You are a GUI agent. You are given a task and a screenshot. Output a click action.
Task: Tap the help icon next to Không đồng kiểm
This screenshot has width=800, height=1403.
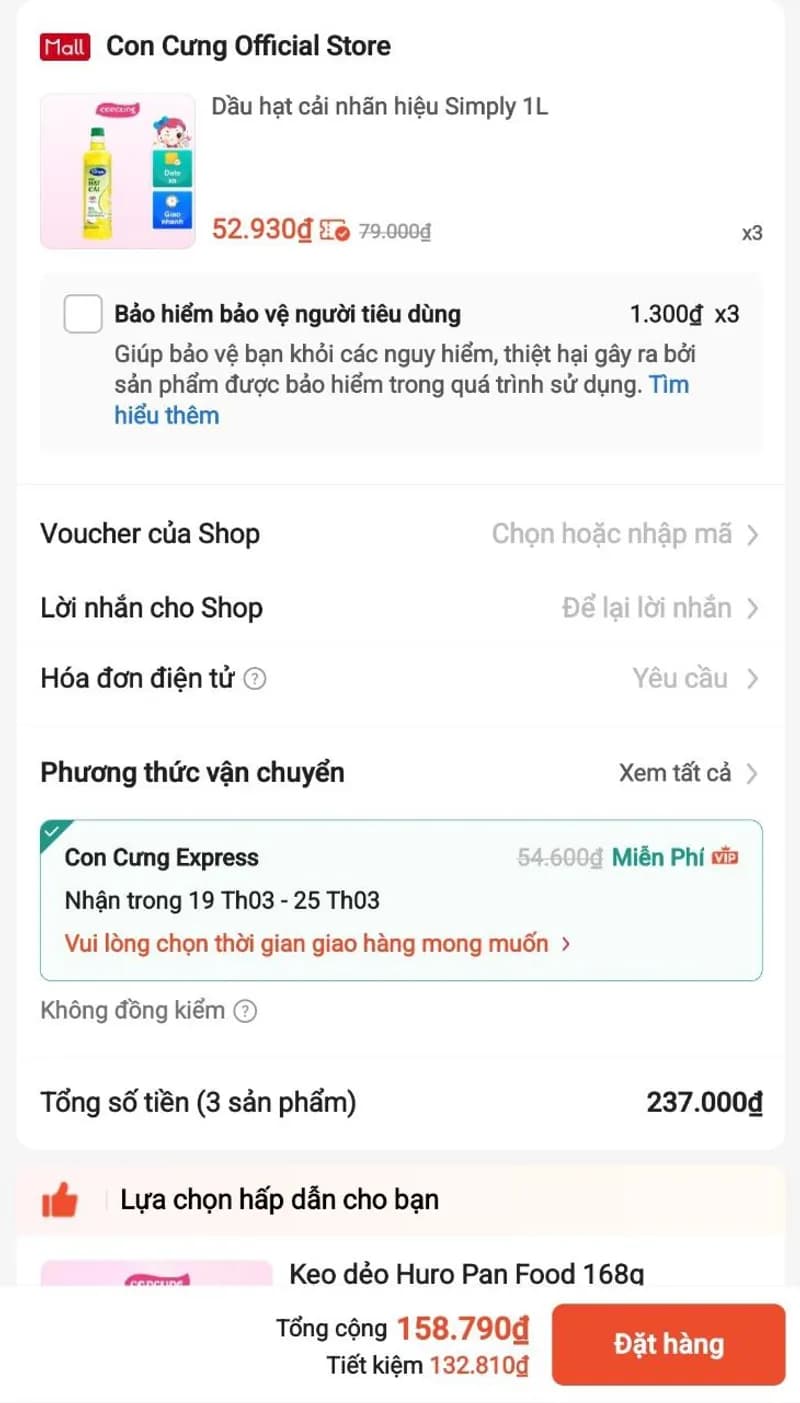[245, 1011]
